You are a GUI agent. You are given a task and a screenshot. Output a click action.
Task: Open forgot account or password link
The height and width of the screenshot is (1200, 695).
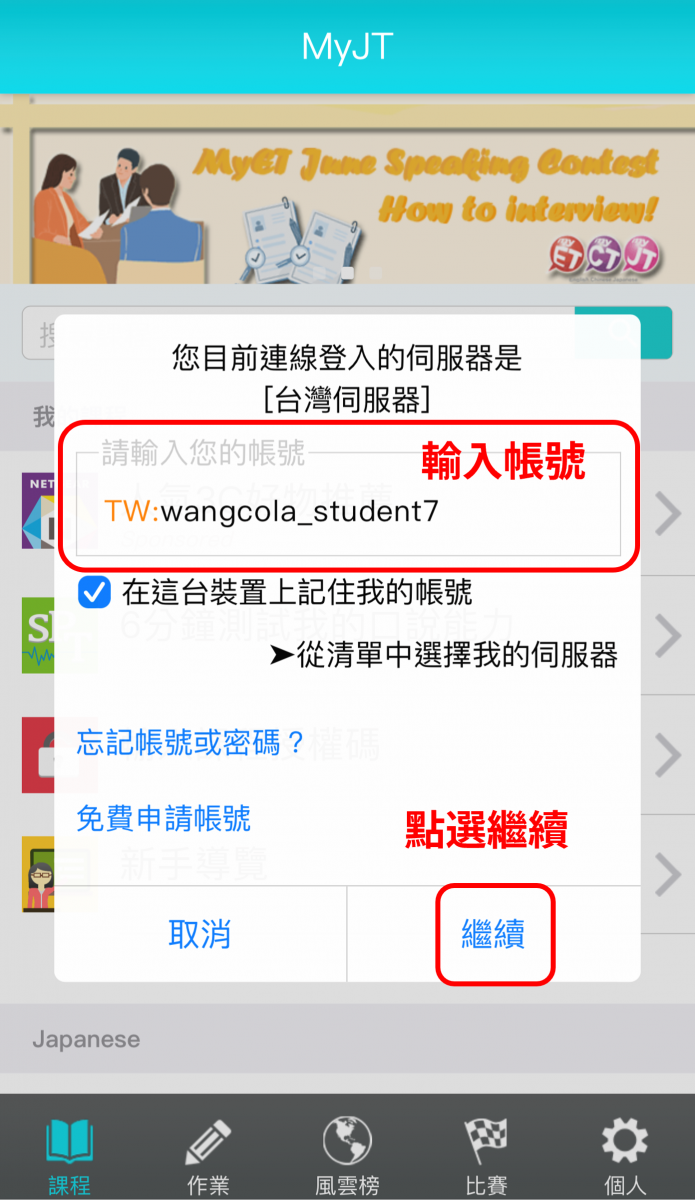coord(190,743)
